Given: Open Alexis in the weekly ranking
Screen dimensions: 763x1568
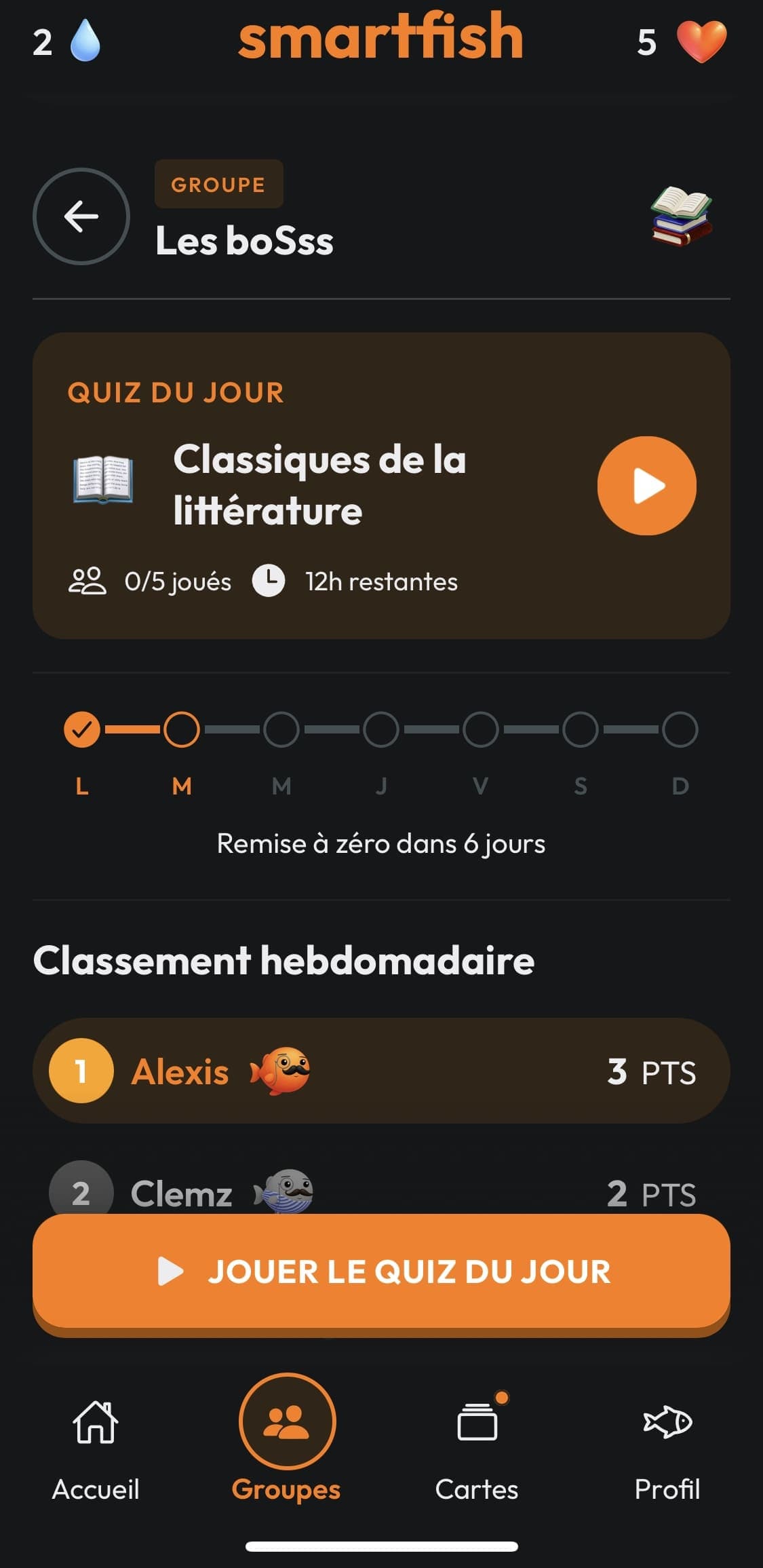Looking at the screenshot, I should click(x=381, y=1071).
